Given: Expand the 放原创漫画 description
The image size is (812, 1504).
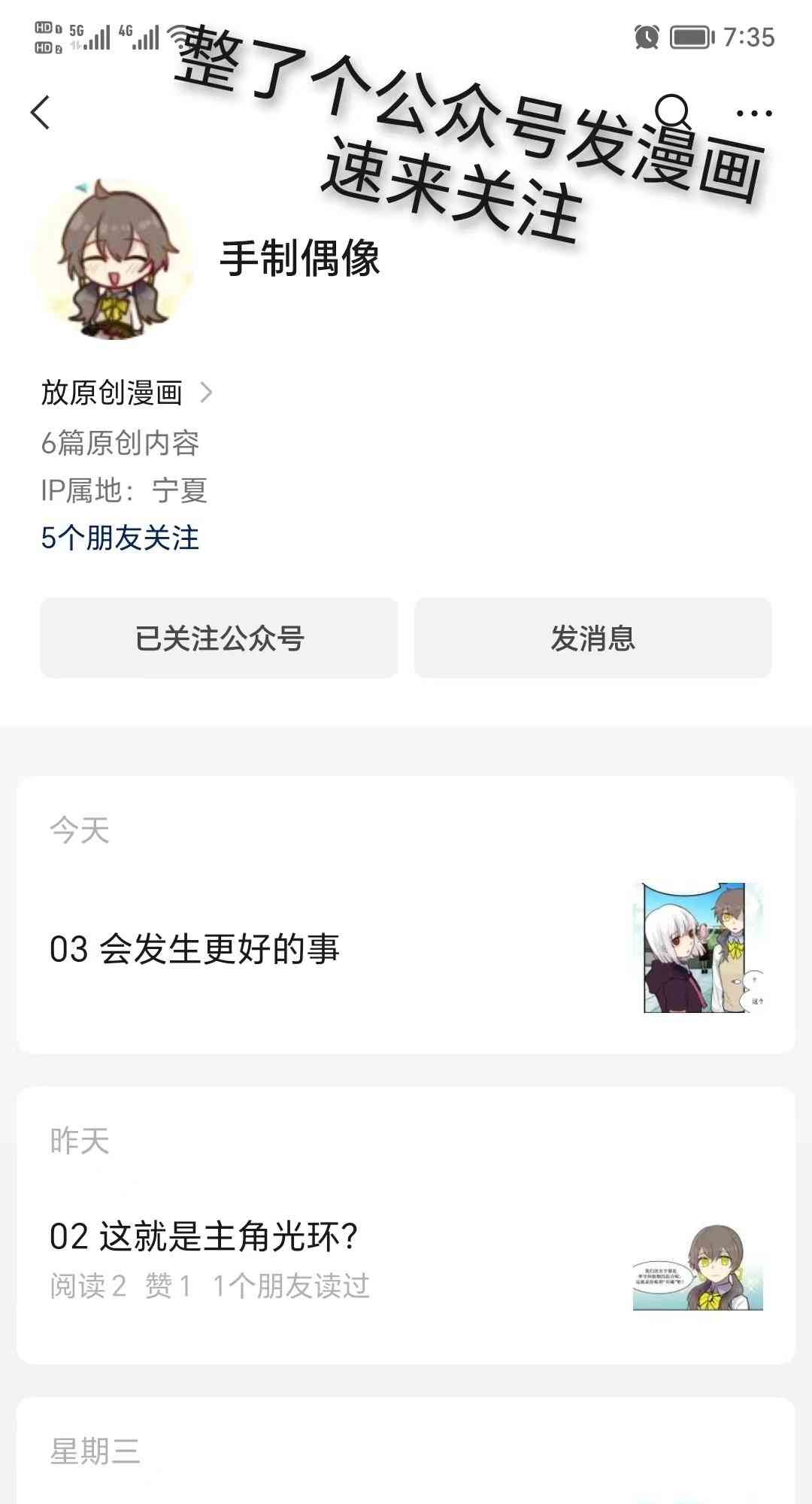Looking at the screenshot, I should 126,393.
